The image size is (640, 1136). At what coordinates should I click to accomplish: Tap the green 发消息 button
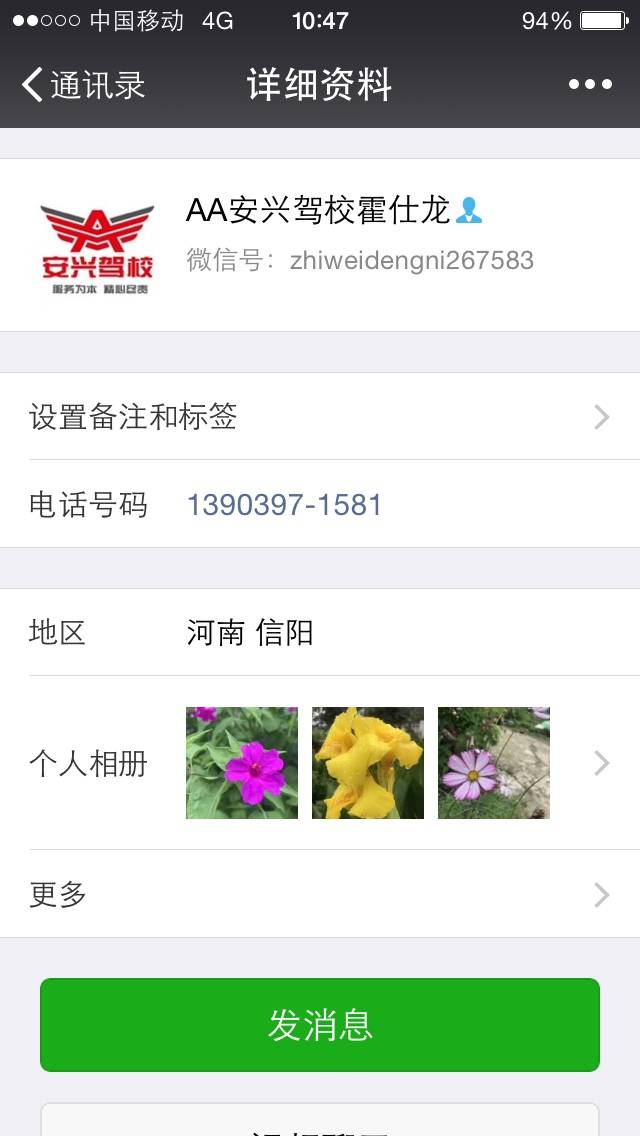tap(320, 1025)
